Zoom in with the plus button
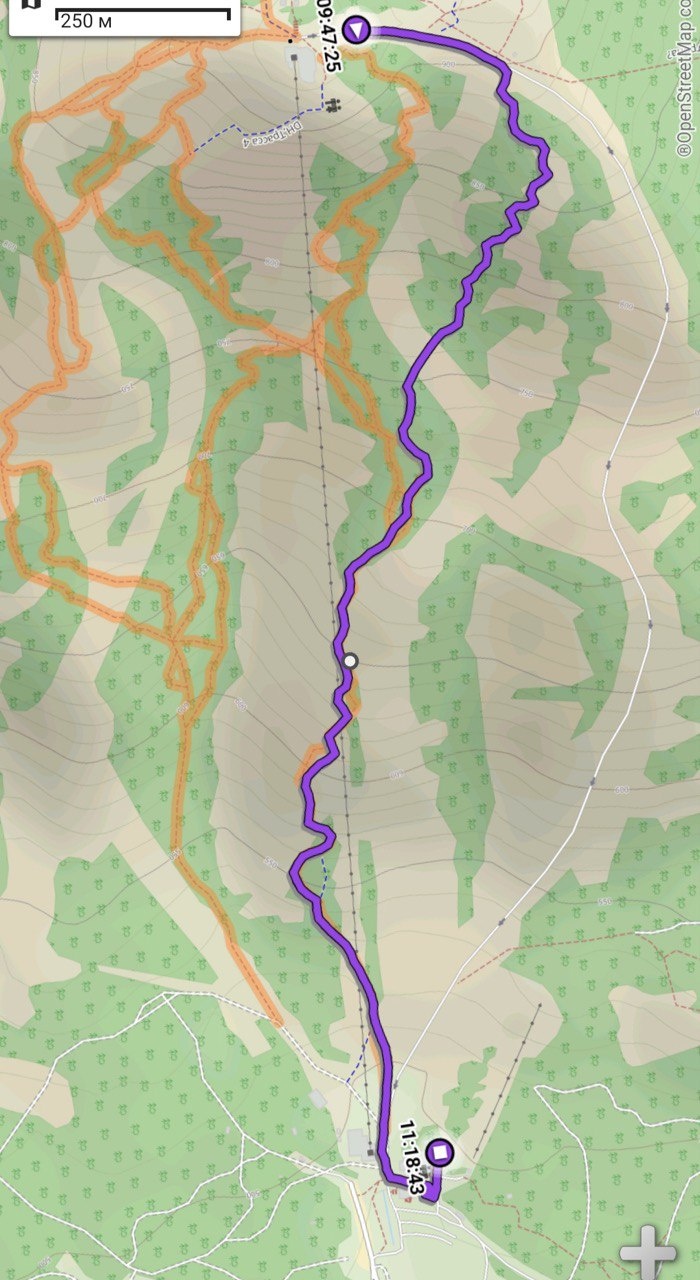The width and height of the screenshot is (700, 1280). [649, 1248]
